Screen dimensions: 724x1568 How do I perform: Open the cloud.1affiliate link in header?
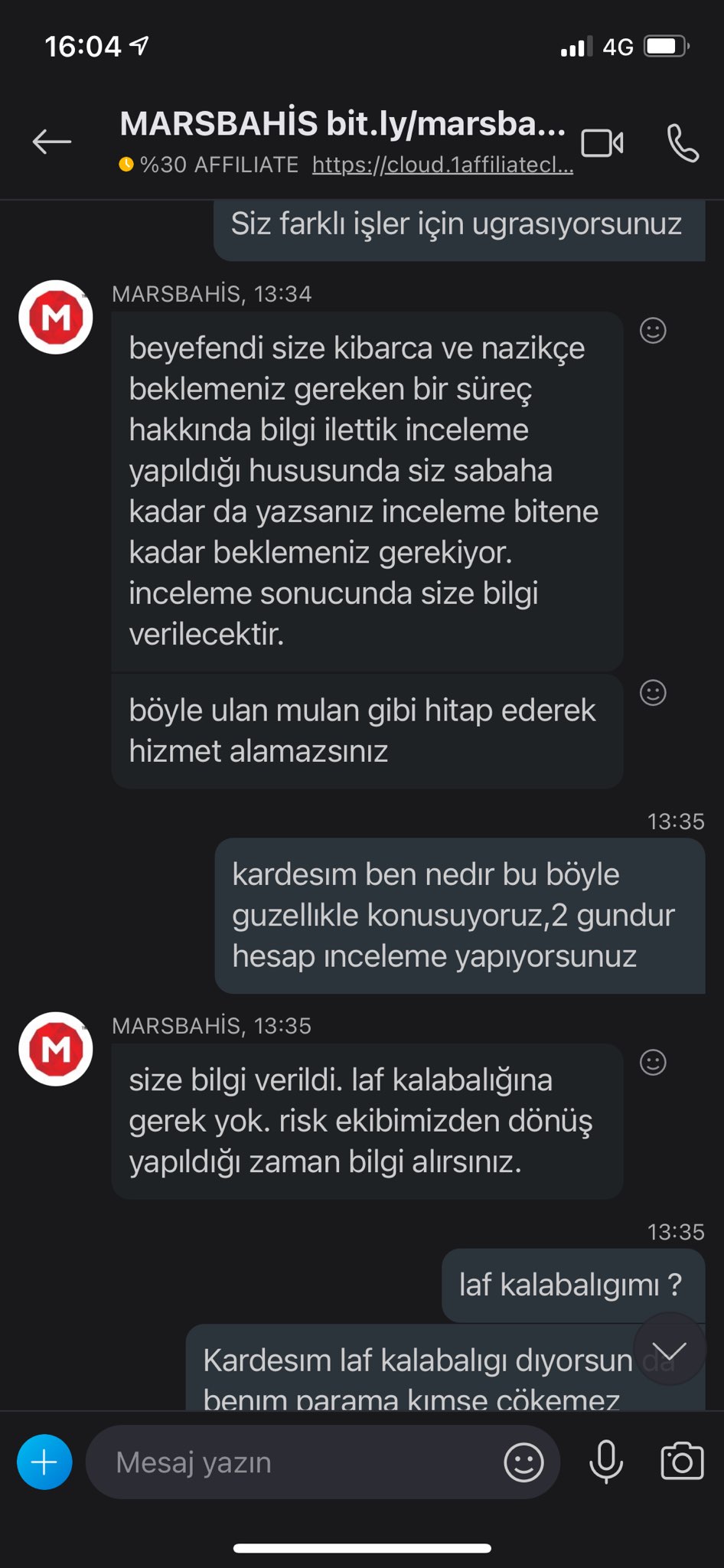pyautogui.click(x=442, y=165)
